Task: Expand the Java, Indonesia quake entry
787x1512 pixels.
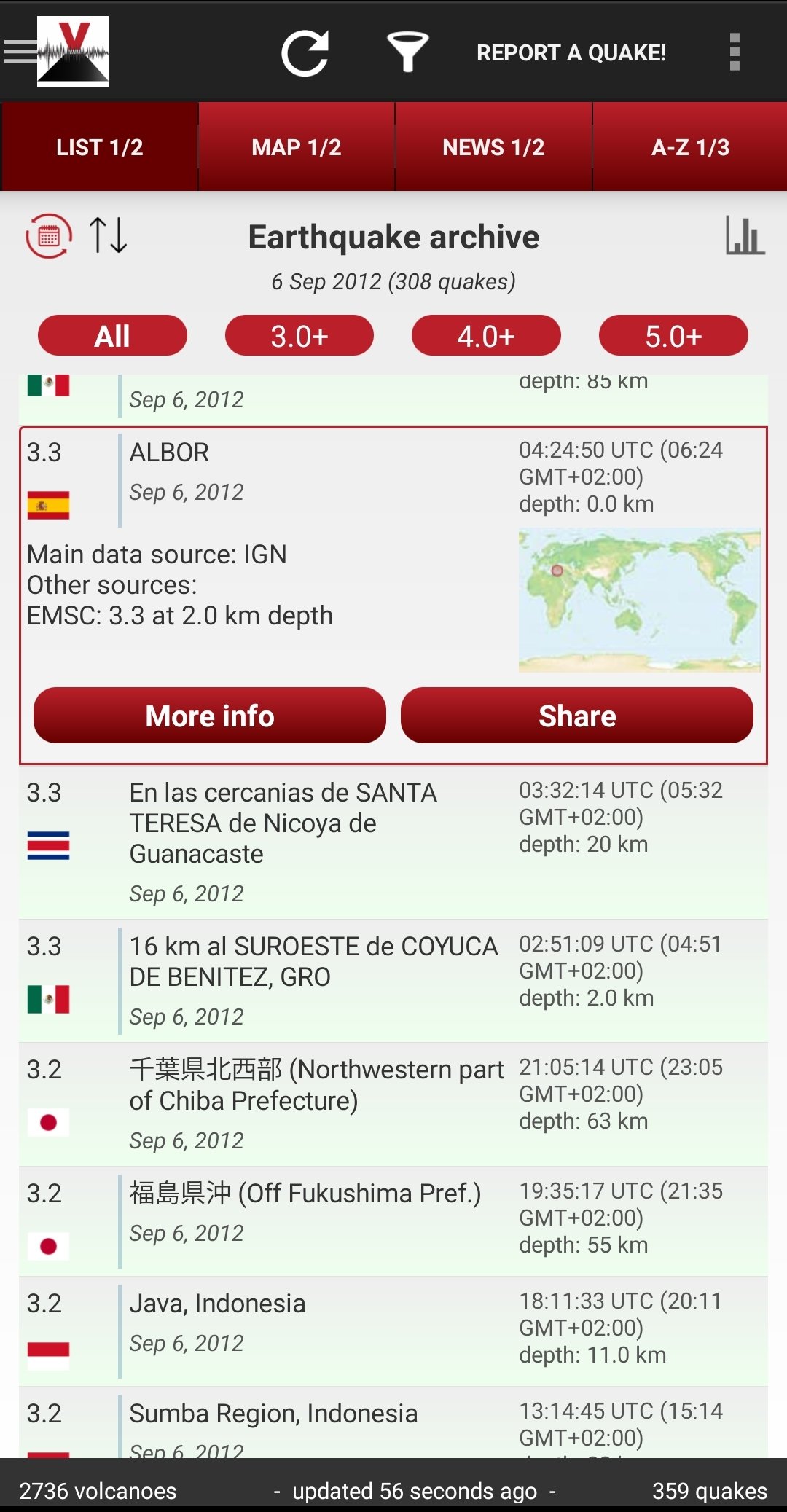Action: pyautogui.click(x=393, y=1331)
